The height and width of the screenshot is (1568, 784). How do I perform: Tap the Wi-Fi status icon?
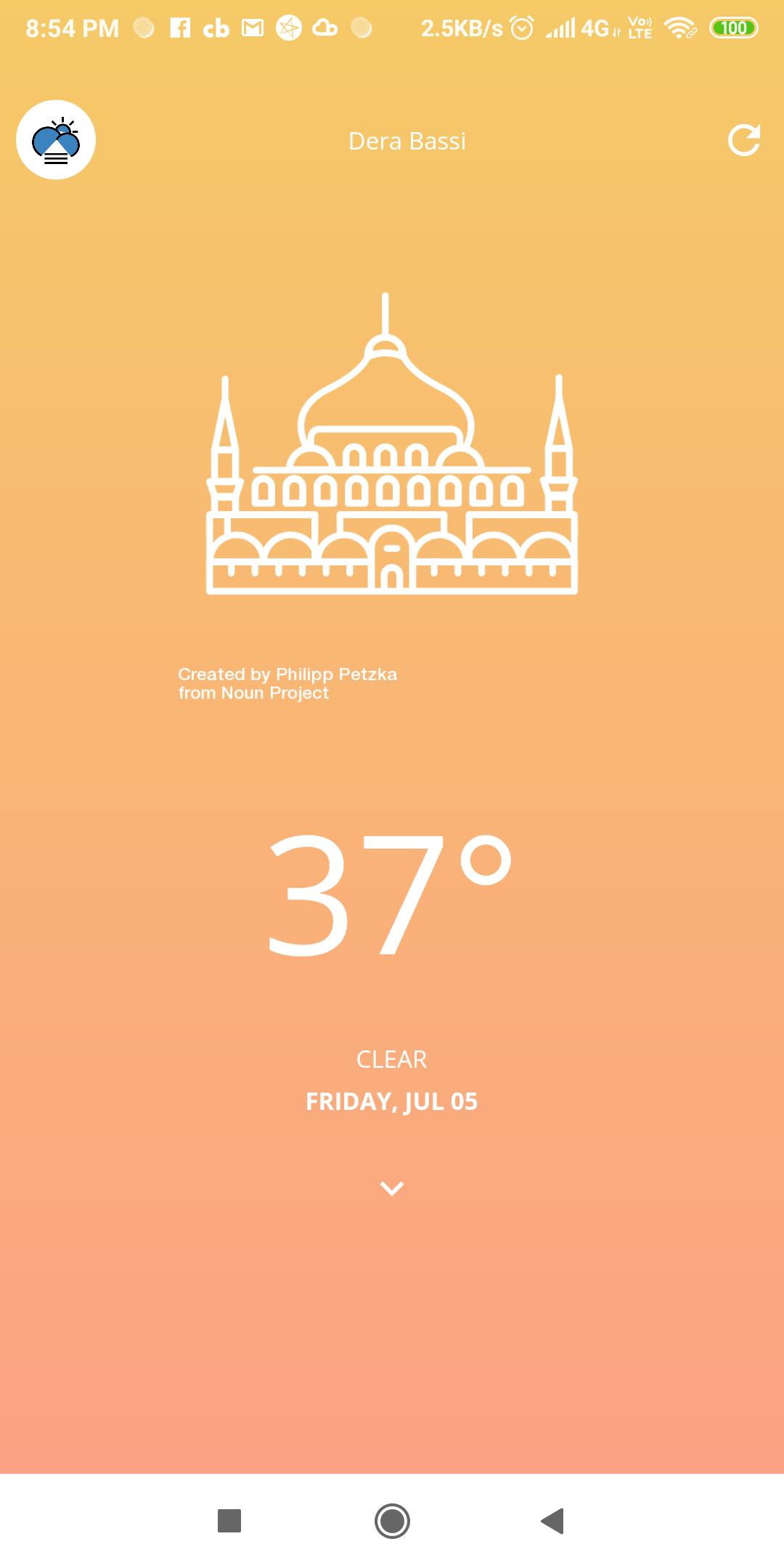(x=680, y=28)
